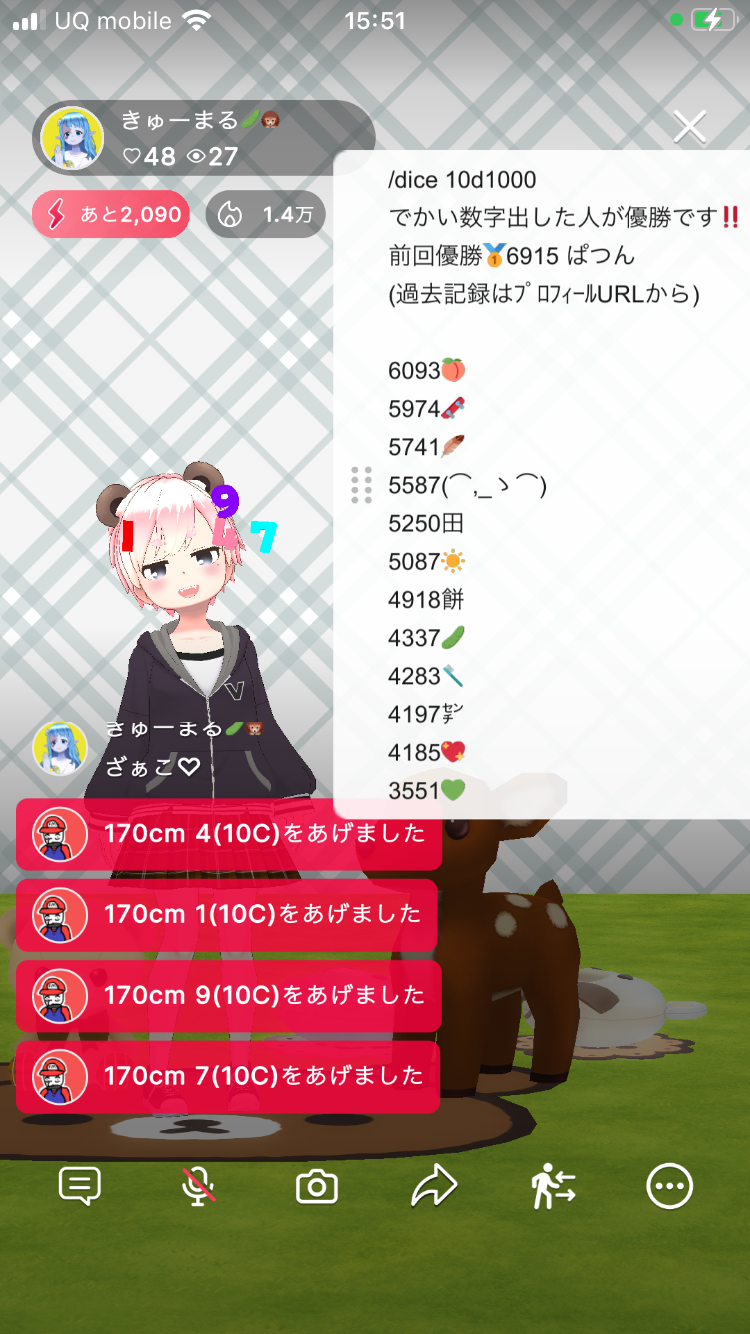Toggle the muted microphone
The width and height of the screenshot is (750, 1334).
coord(198,1187)
